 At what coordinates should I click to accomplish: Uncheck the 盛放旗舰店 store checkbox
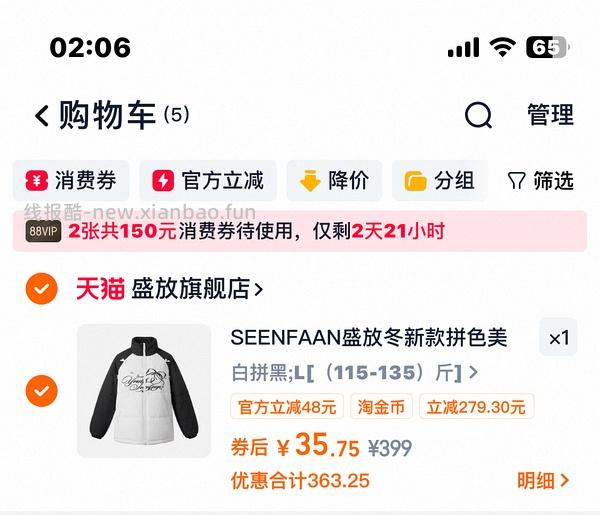(x=41, y=289)
